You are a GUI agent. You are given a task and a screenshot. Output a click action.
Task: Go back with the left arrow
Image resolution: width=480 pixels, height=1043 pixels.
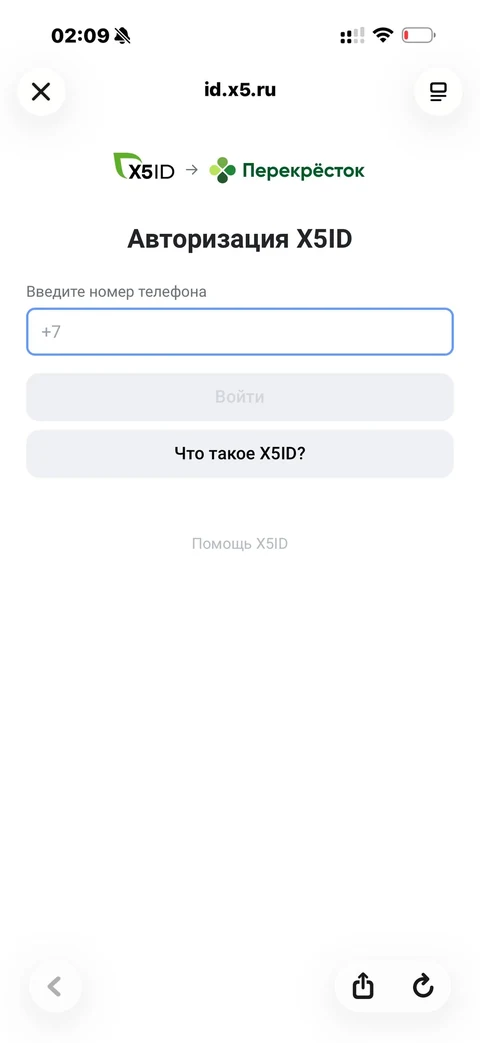[x=55, y=986]
